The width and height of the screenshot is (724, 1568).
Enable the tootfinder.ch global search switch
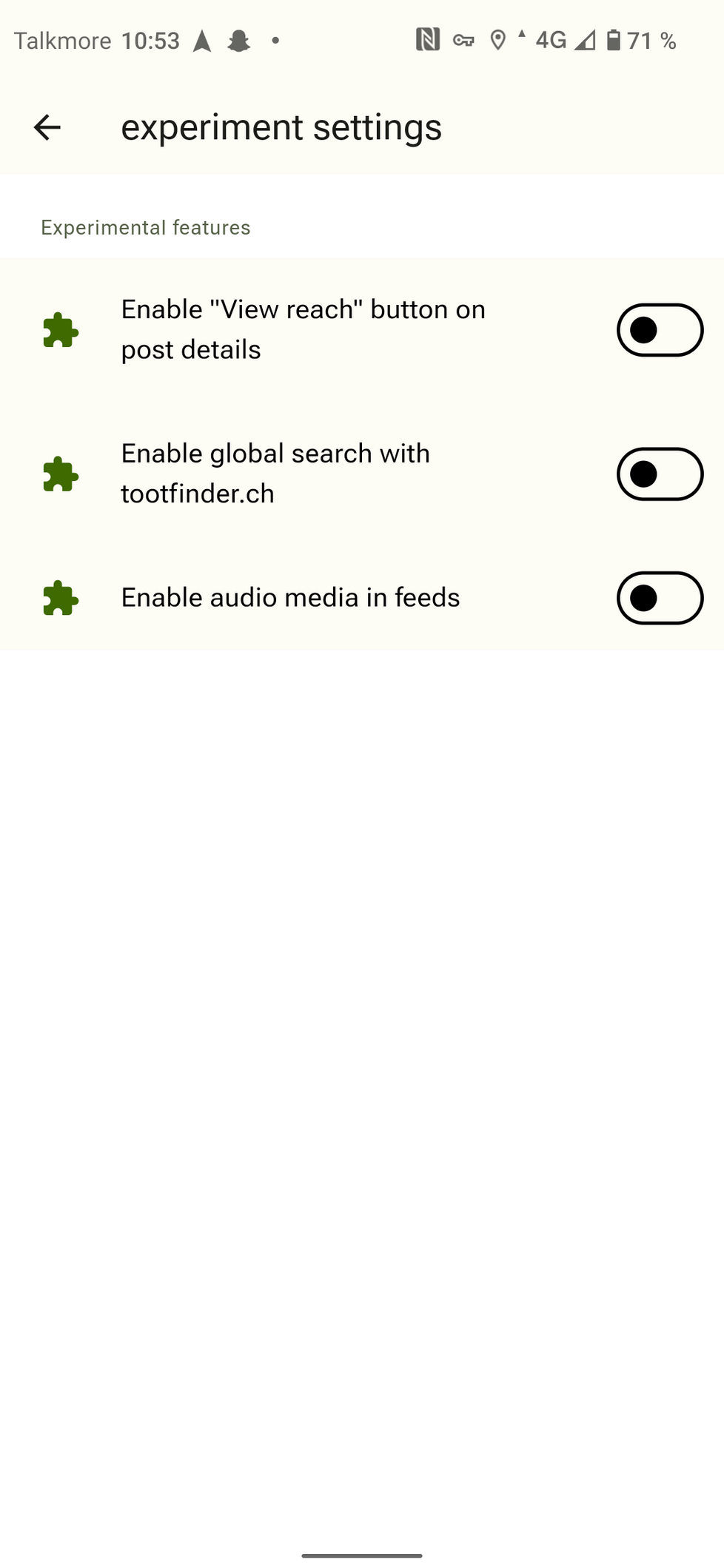[660, 474]
